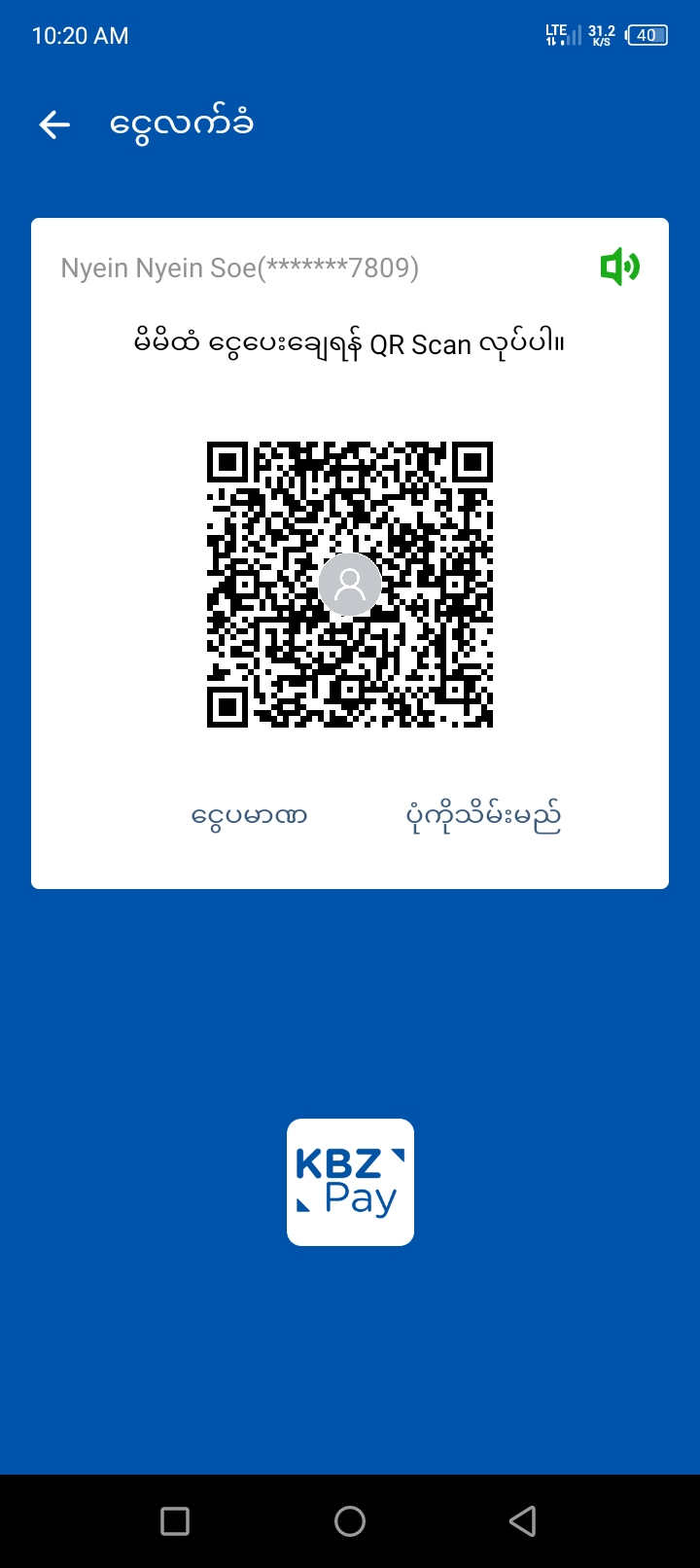
Task: Toggle the green sound speaker icon
Action: pos(619,267)
